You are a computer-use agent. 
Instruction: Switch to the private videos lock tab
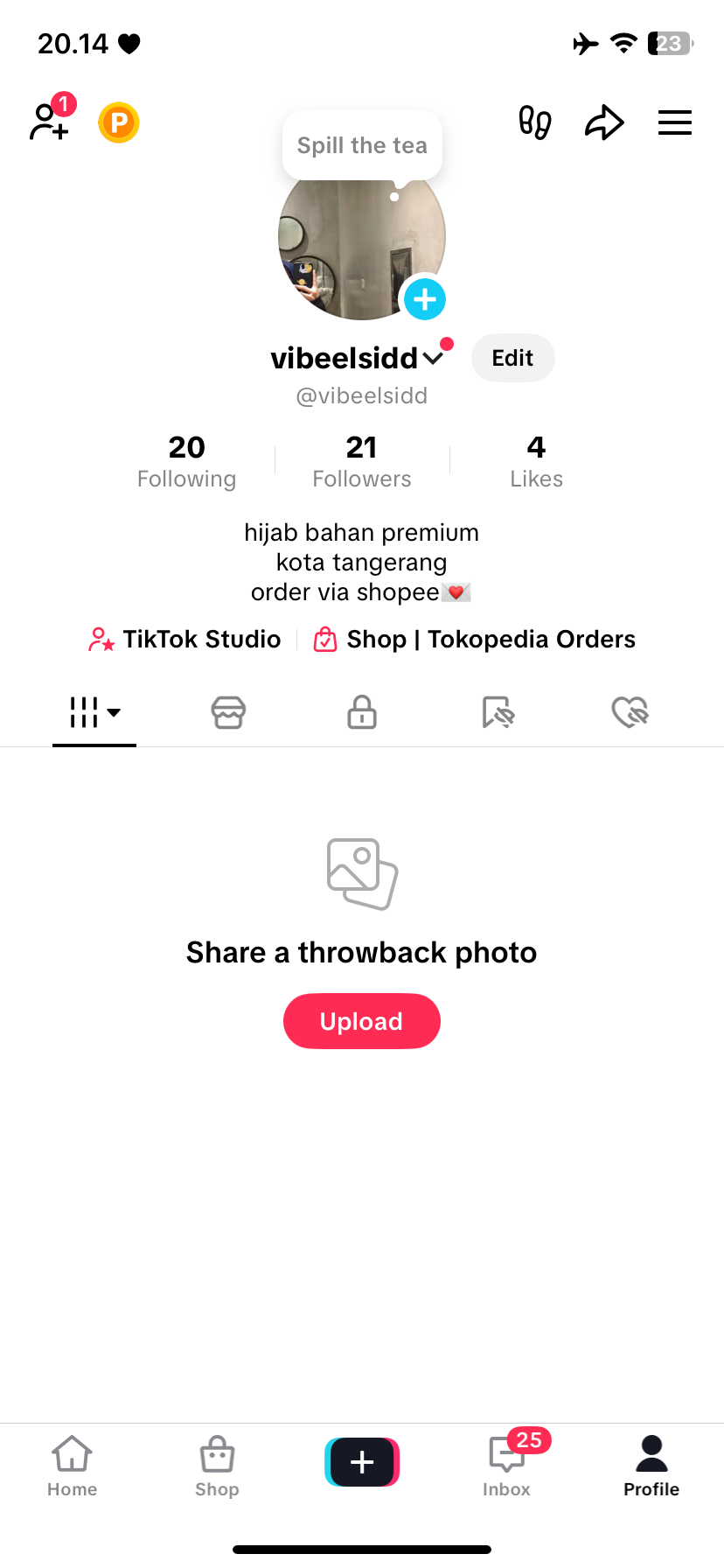click(362, 712)
